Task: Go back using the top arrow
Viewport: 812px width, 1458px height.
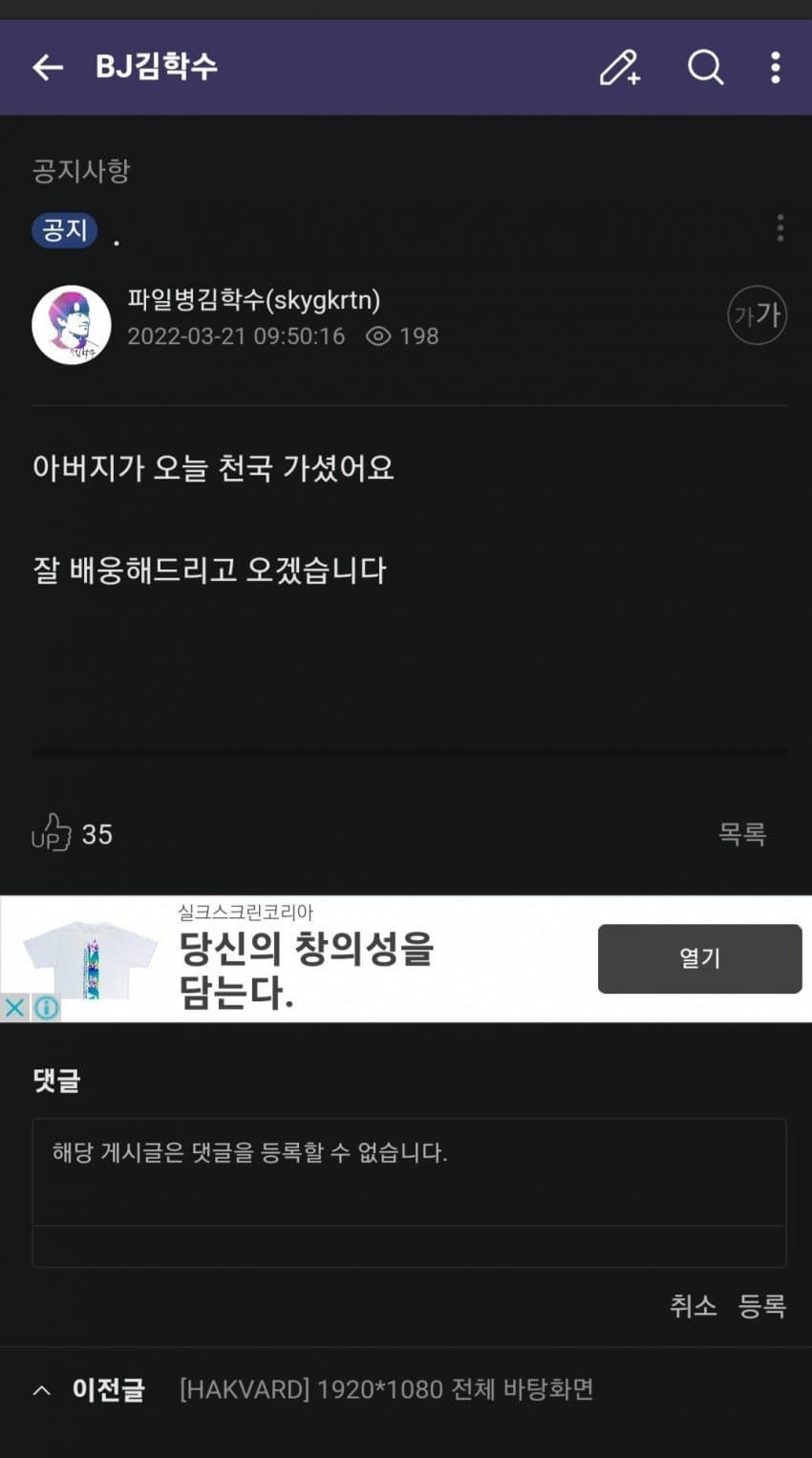Action: click(x=47, y=67)
